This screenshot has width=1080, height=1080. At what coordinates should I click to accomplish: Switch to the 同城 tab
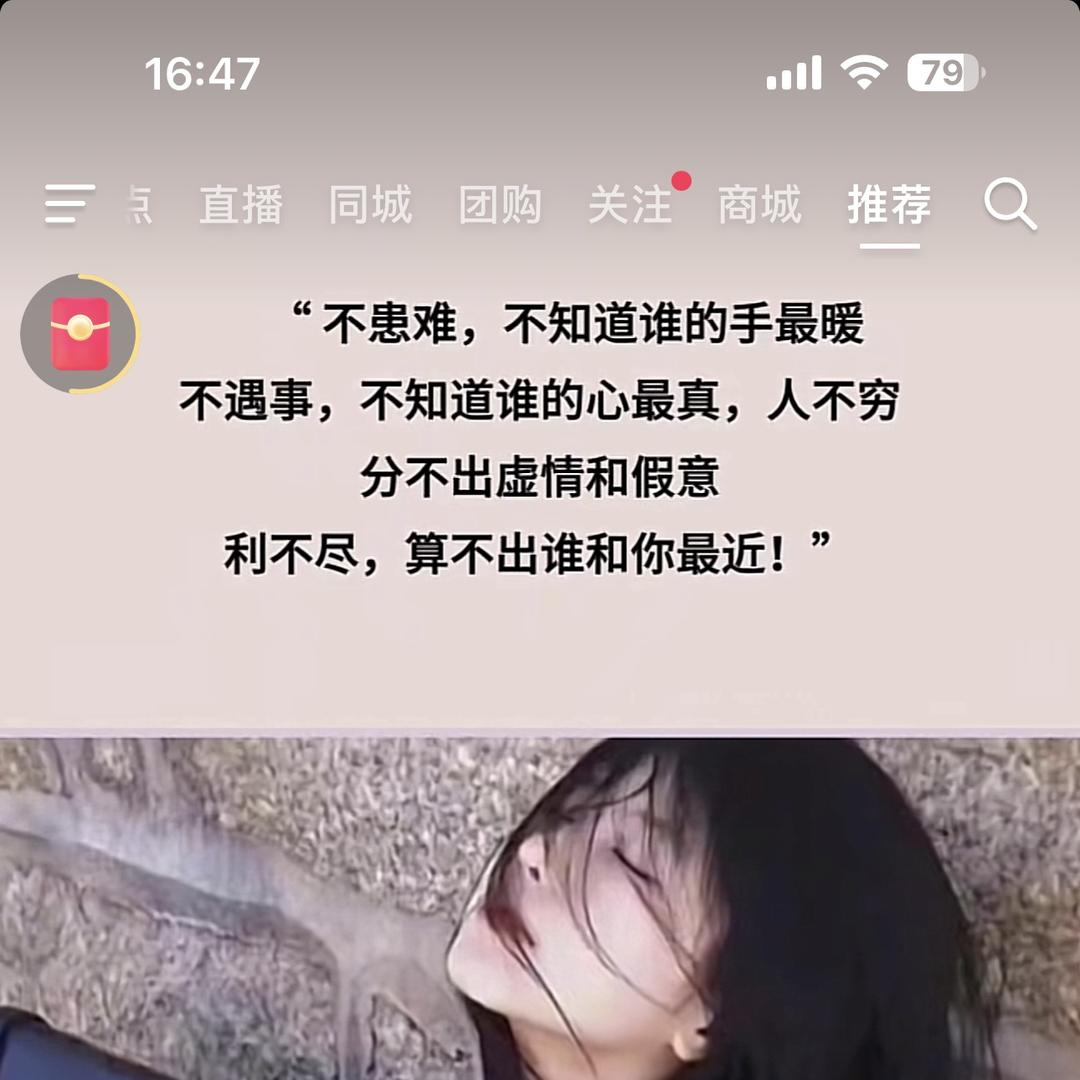[x=370, y=205]
